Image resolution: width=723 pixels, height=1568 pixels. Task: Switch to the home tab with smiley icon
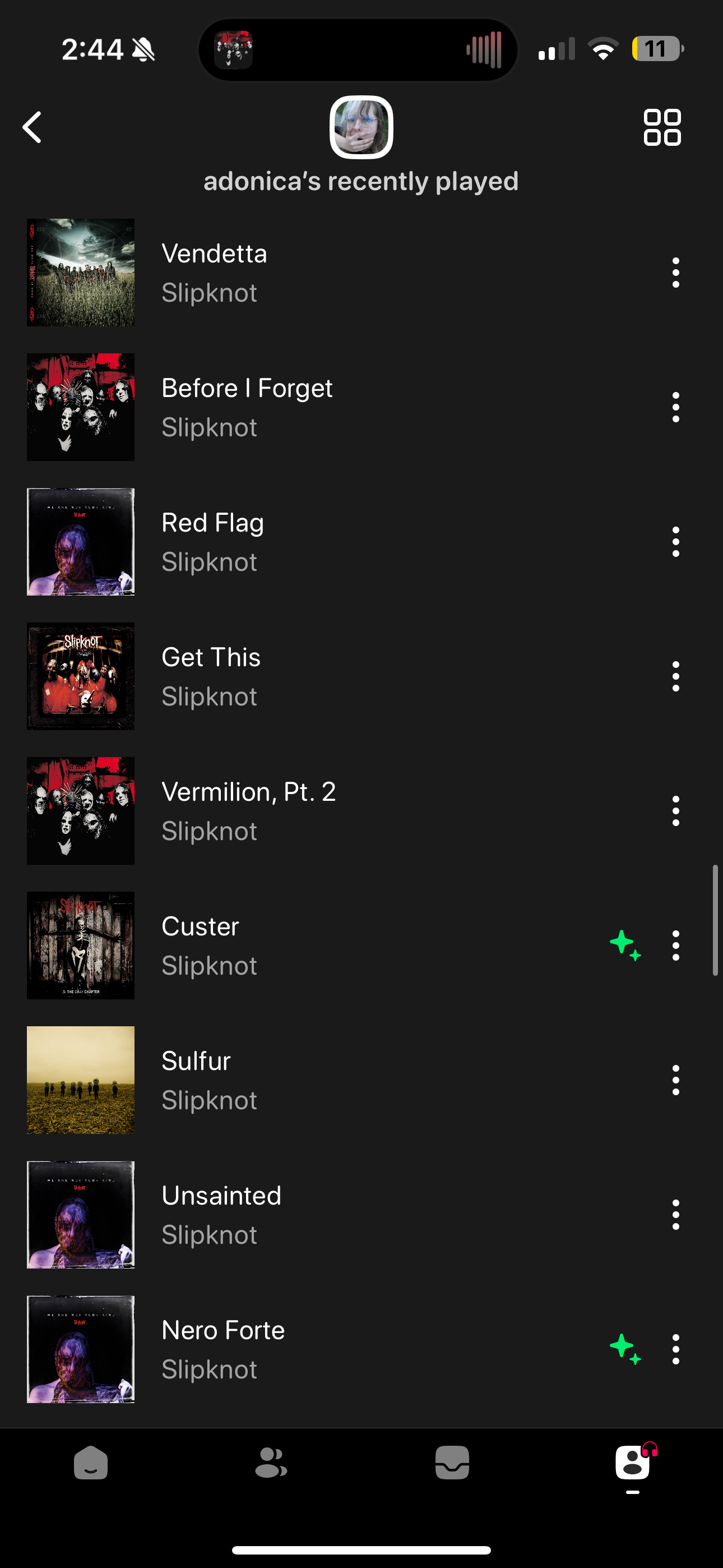point(91,1462)
